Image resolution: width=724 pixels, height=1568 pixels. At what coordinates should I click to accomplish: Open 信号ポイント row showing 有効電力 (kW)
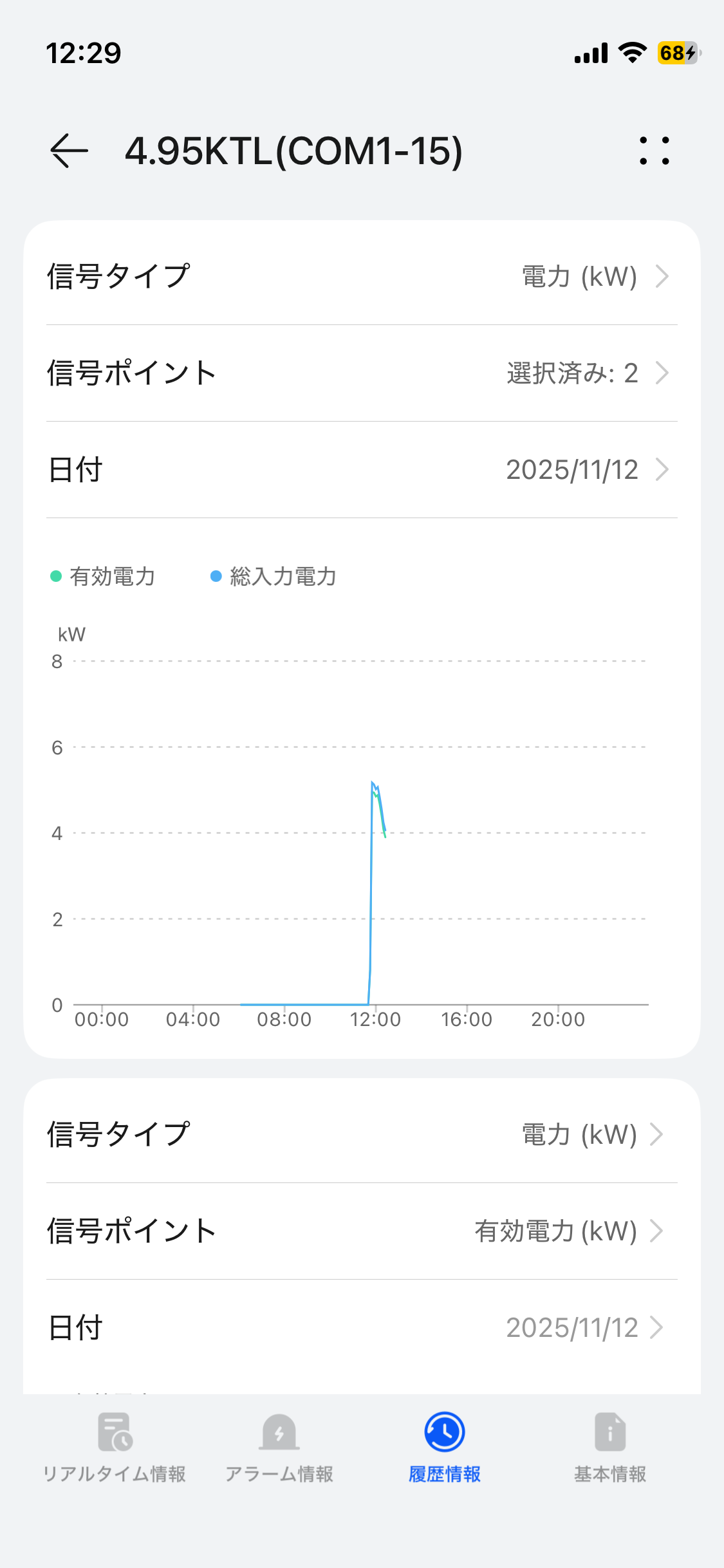(362, 1231)
